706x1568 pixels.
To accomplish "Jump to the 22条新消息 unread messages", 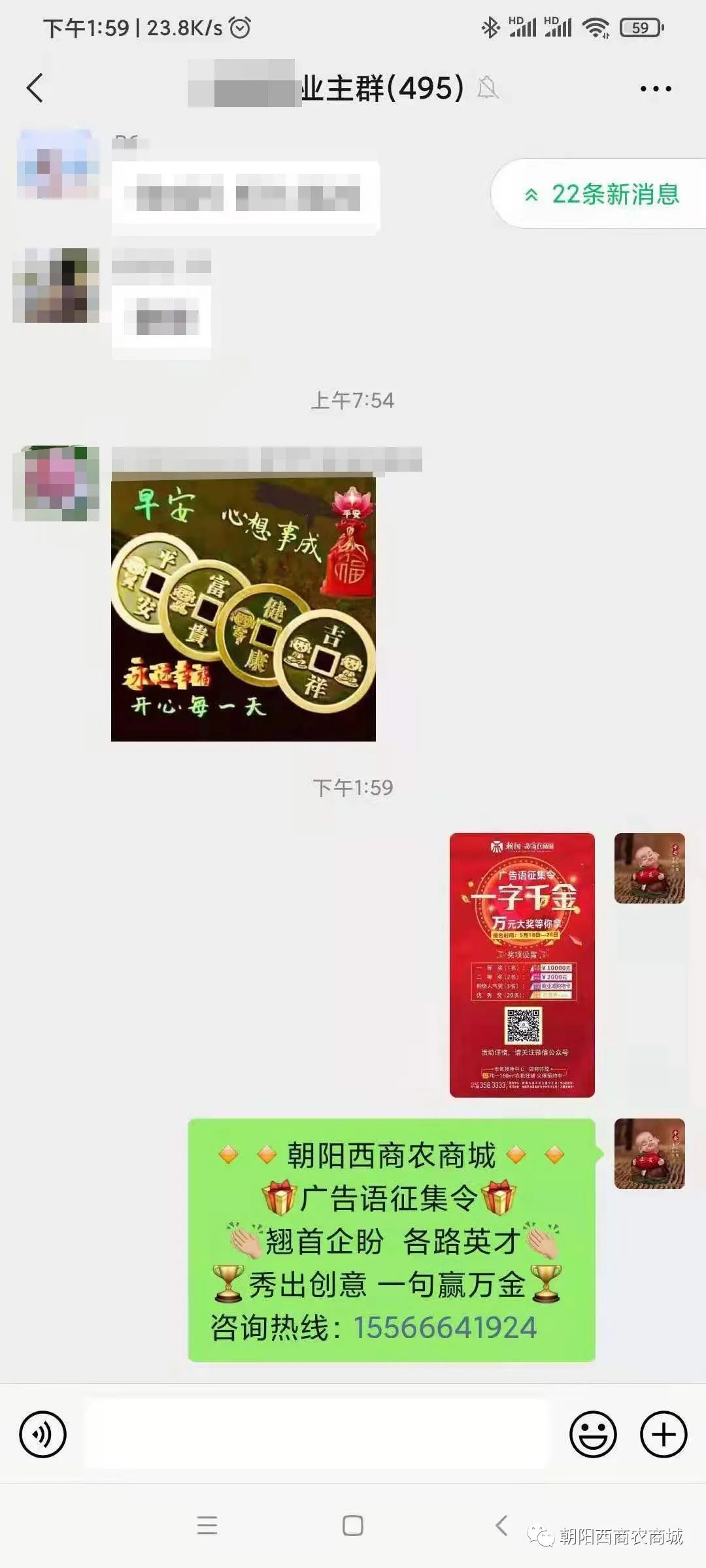I will point(601,194).
